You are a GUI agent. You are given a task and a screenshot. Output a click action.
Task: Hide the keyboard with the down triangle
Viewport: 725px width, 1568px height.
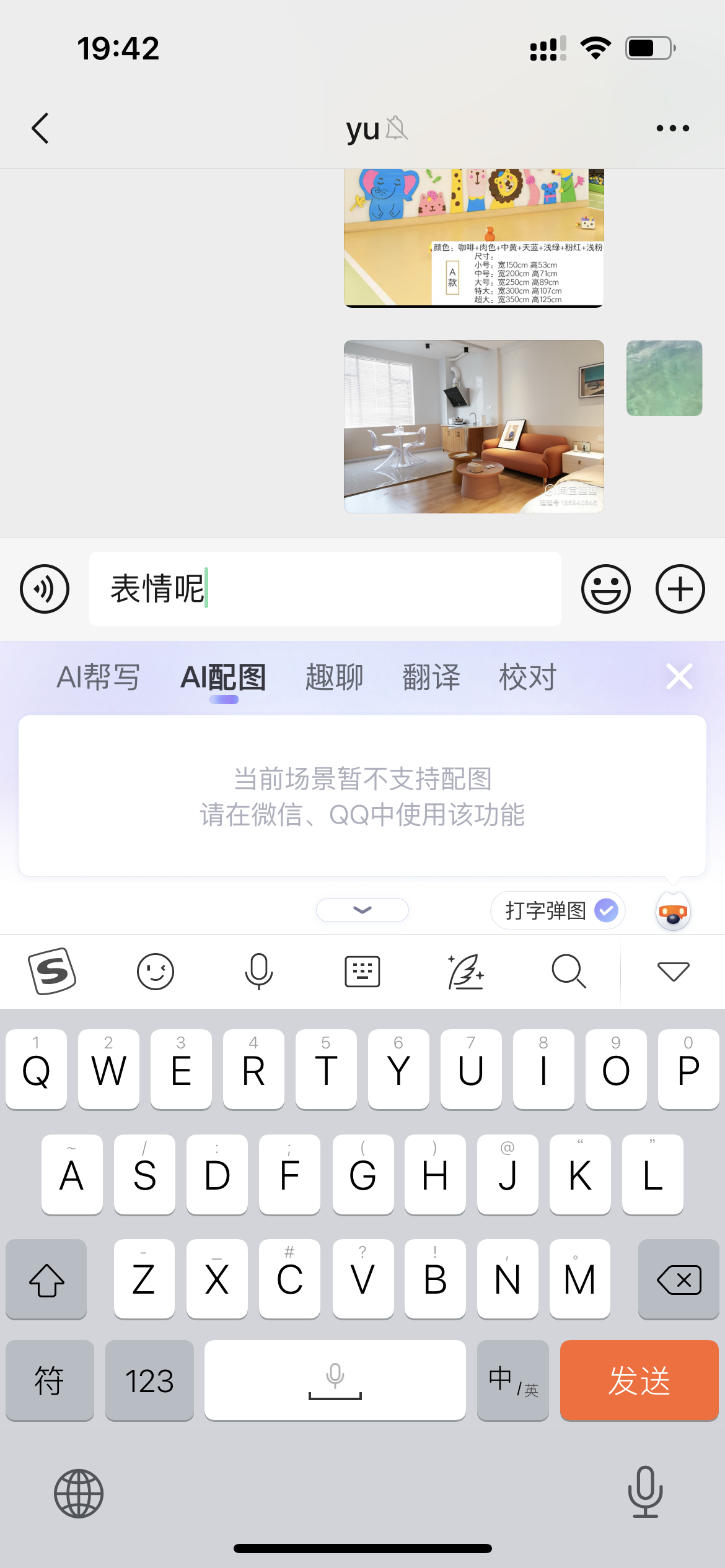[x=673, y=971]
